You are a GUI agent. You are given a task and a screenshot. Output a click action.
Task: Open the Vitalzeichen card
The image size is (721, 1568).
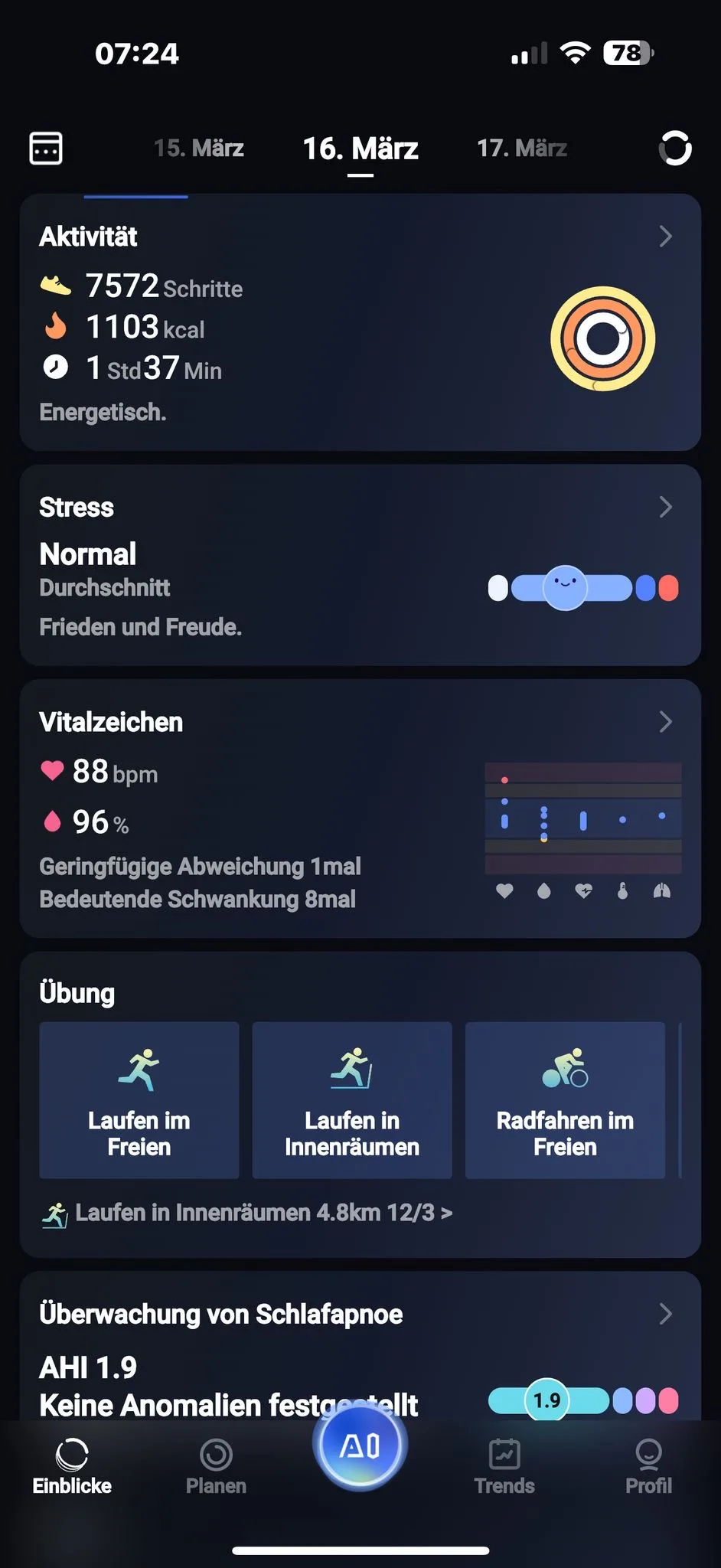360,808
